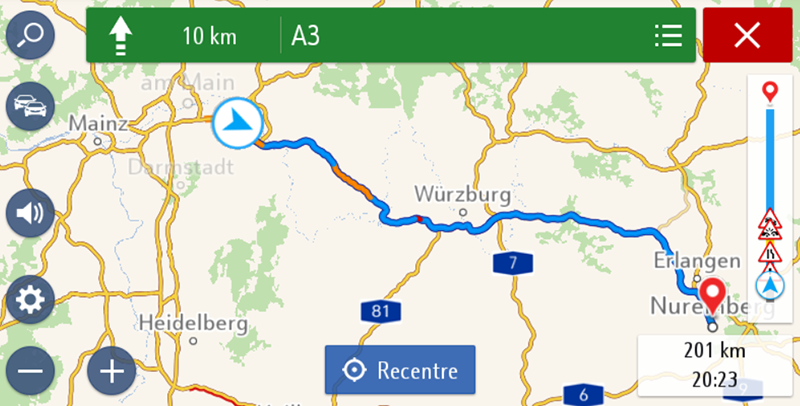Recentre the map on current position
The height and width of the screenshot is (406, 800).
(400, 371)
